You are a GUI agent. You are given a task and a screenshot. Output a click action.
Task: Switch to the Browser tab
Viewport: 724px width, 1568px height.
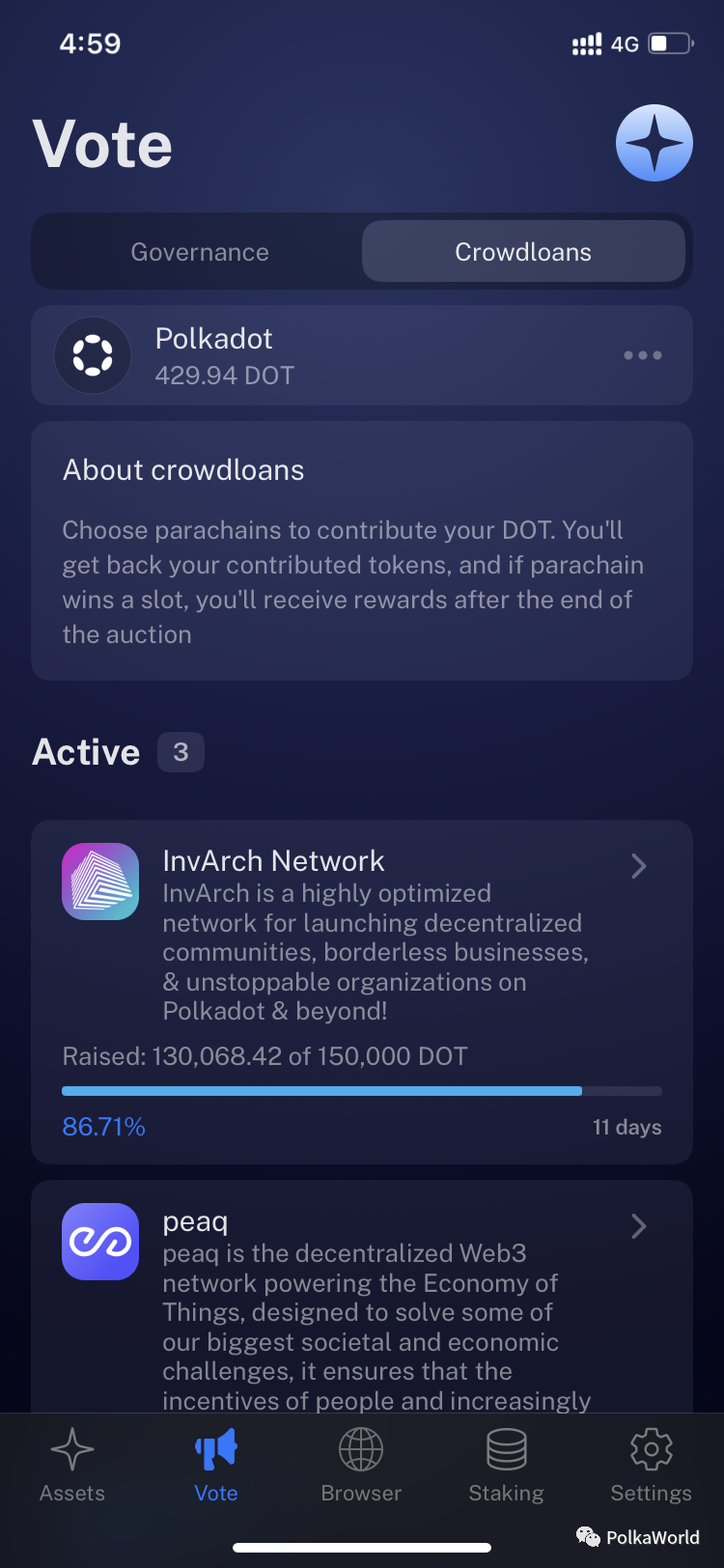[361, 1466]
